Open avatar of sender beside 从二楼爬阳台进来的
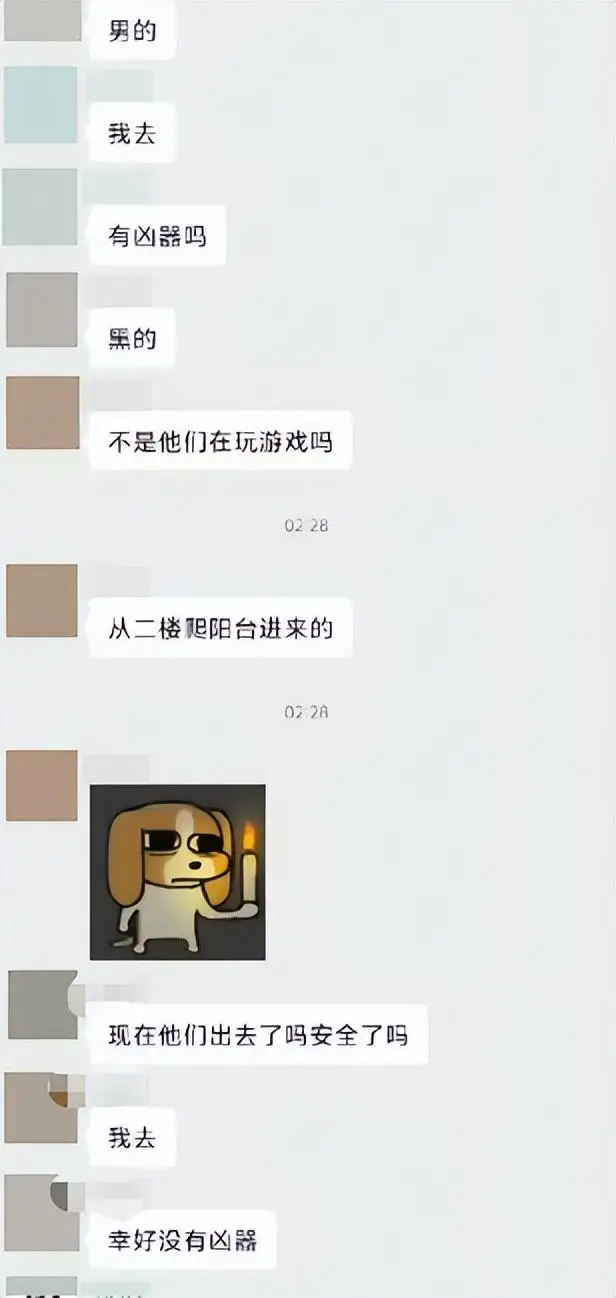The width and height of the screenshot is (616, 1298). pyautogui.click(x=42, y=600)
